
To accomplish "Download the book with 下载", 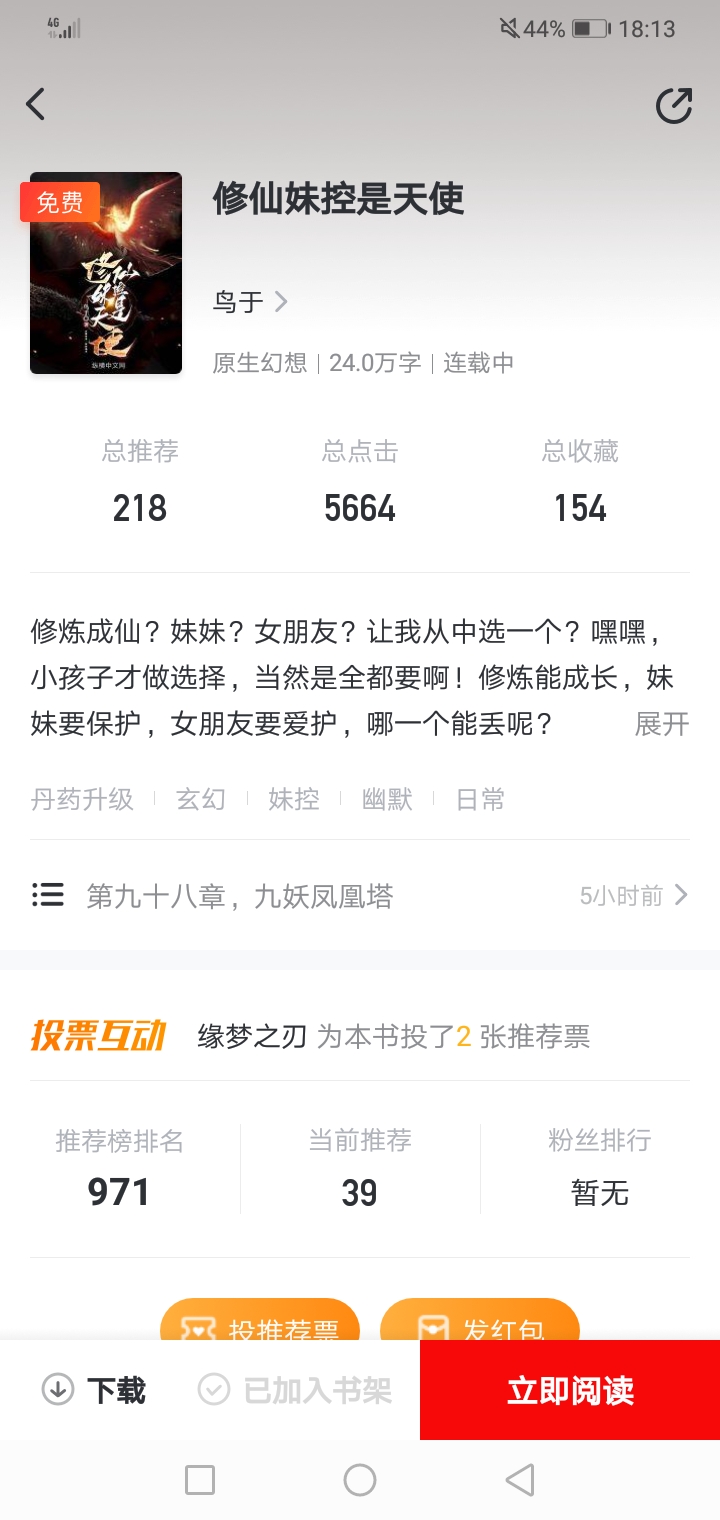I will point(95,1390).
